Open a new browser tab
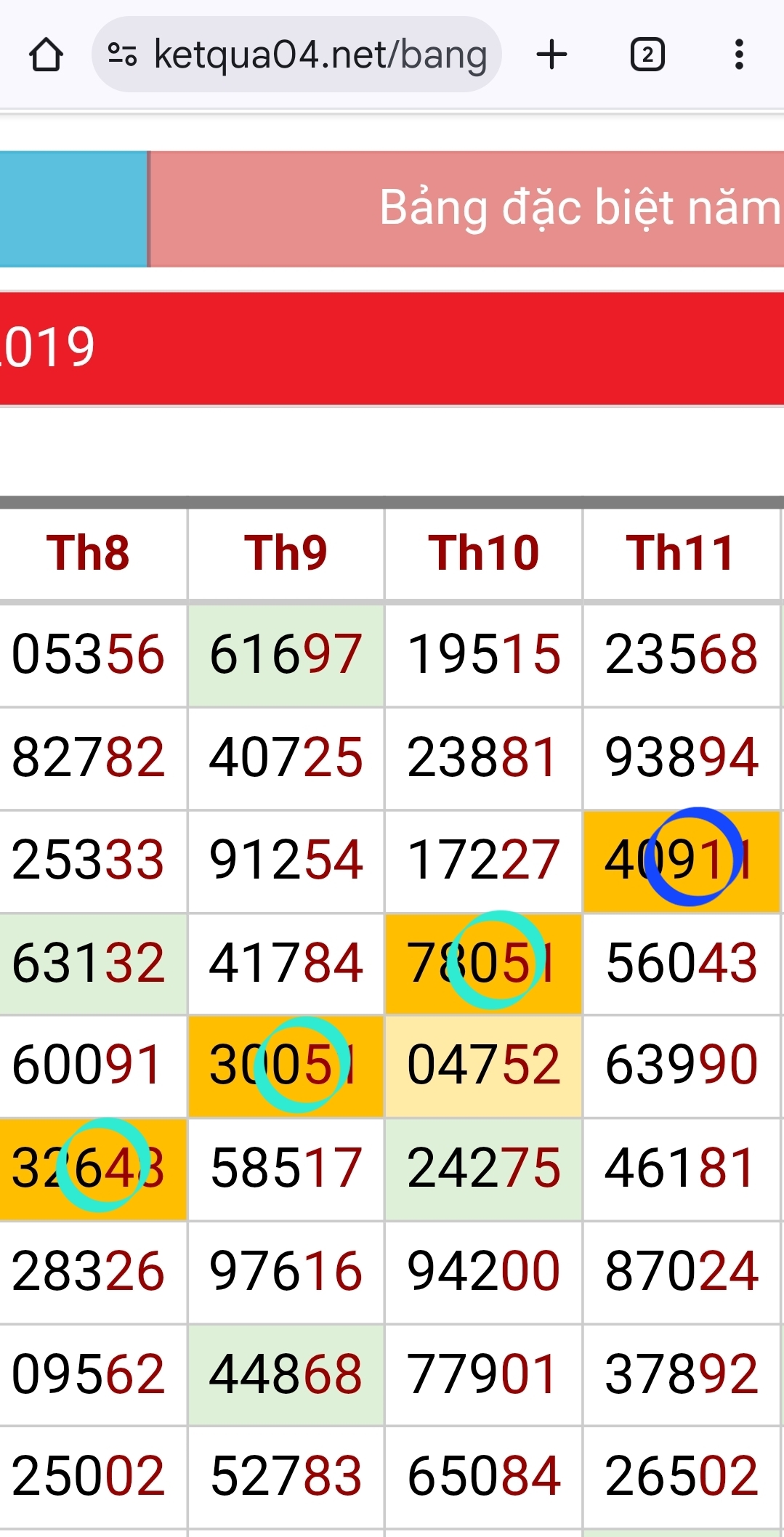Viewport: 784px width, 1537px height. click(551, 55)
